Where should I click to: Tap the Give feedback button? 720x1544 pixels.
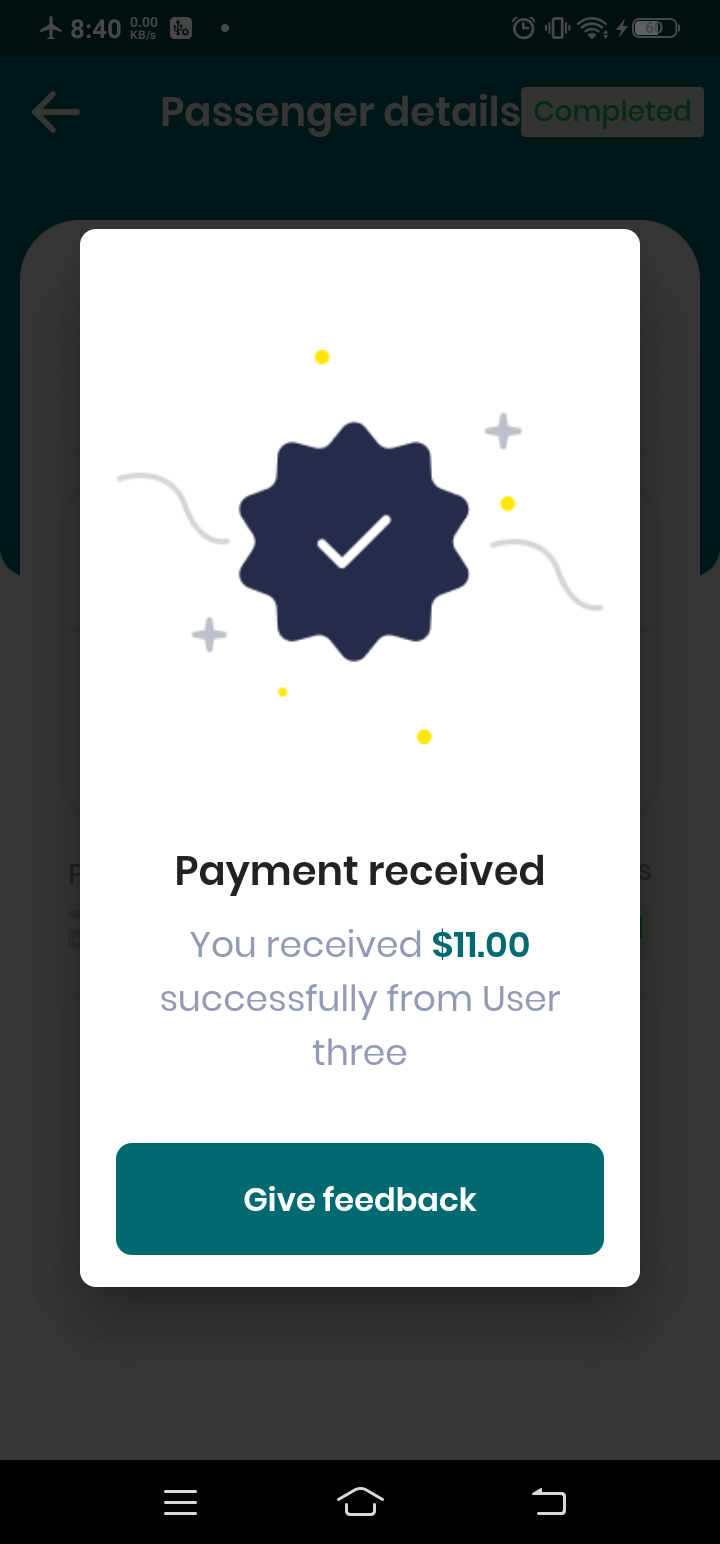360,1198
